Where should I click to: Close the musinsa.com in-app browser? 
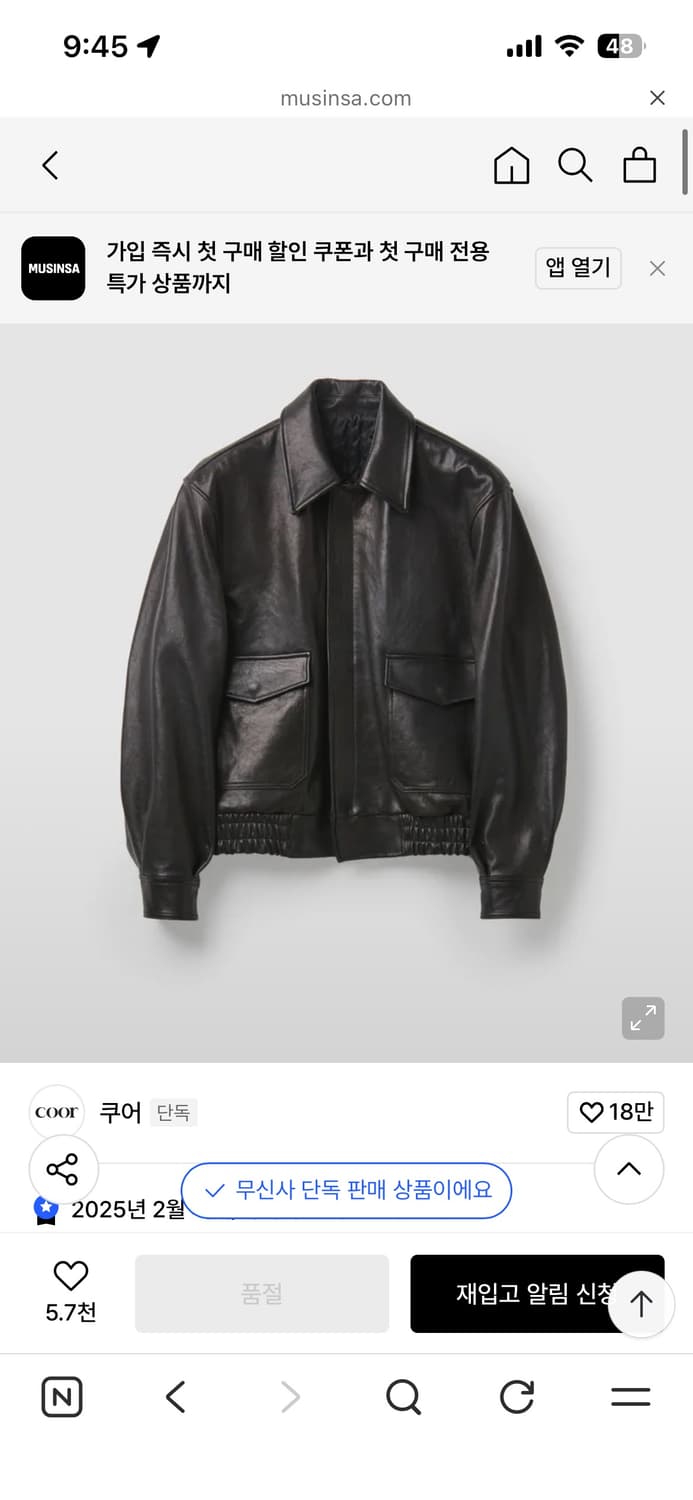pyautogui.click(x=657, y=98)
